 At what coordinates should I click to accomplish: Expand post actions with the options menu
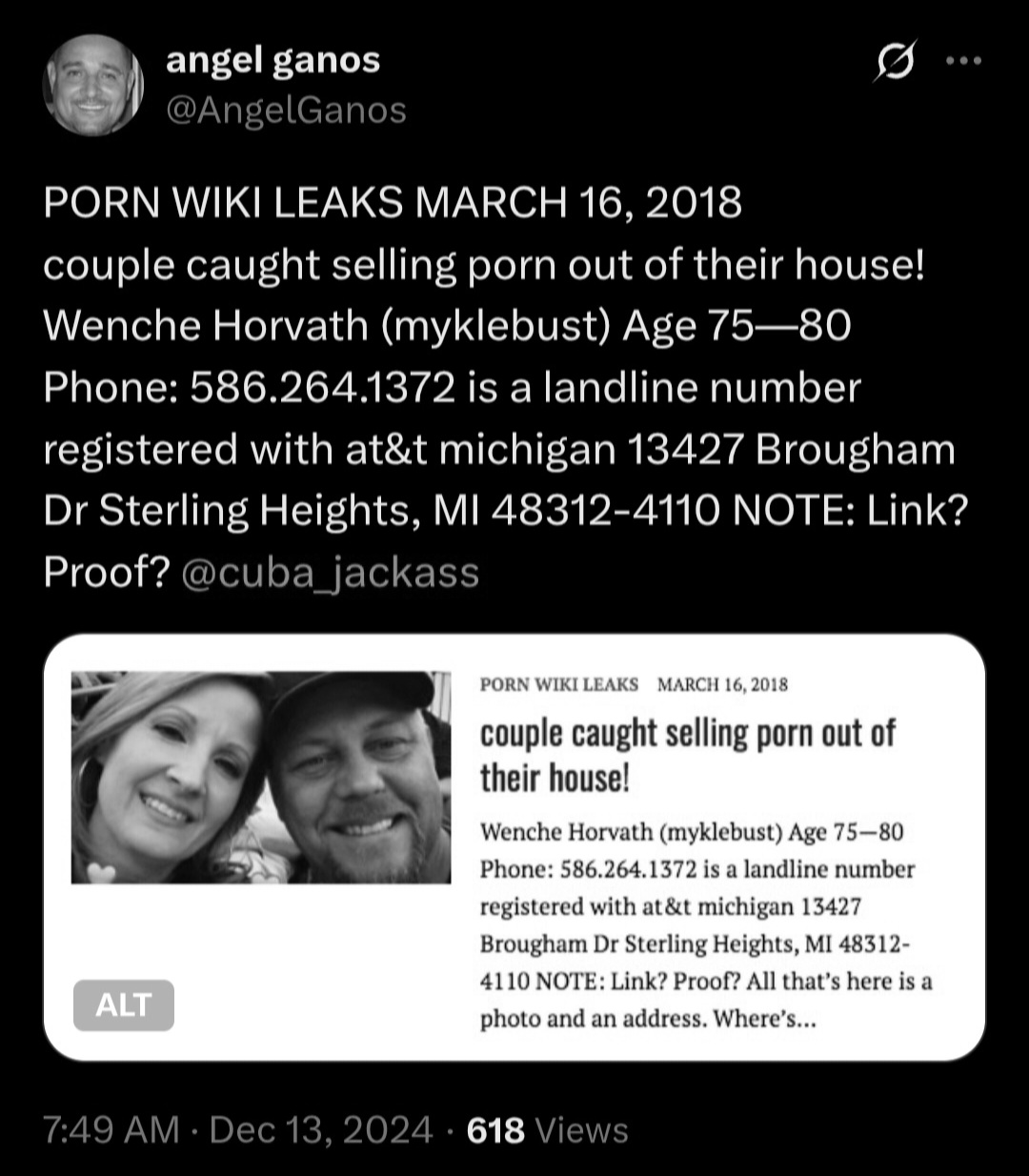coord(965,59)
